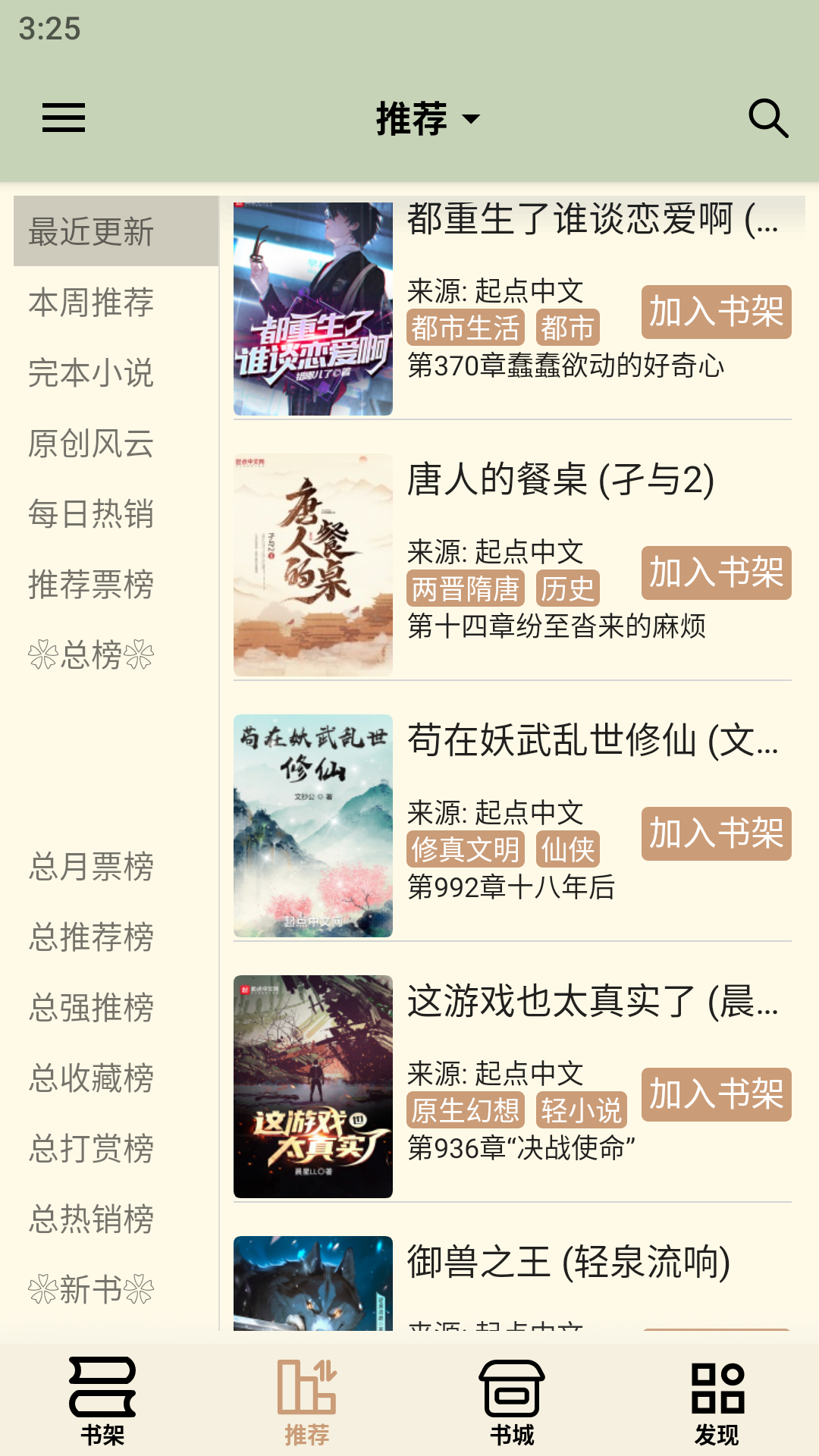Select the 完本小说 finished novels category

click(91, 374)
